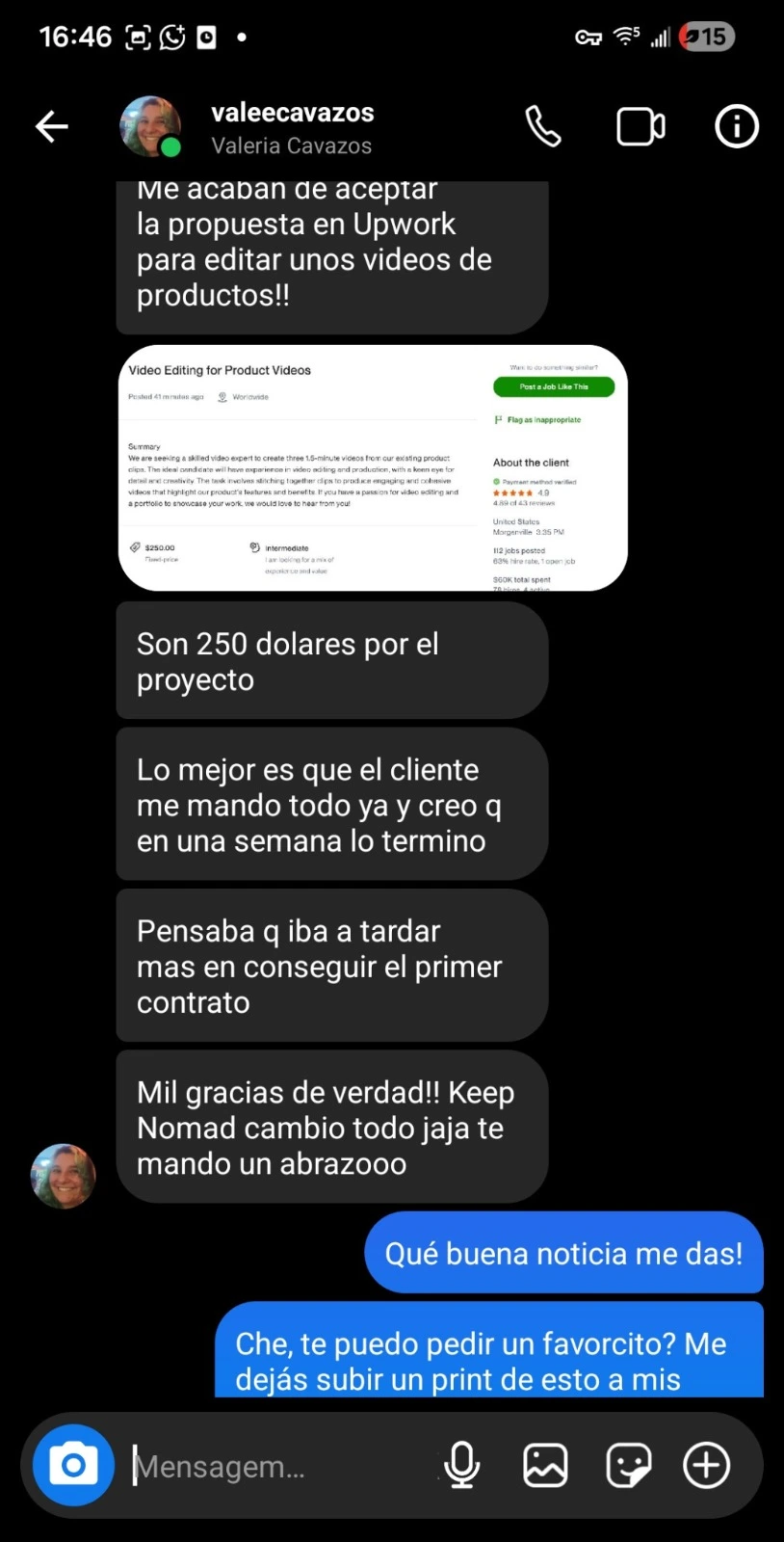784x1542 pixels.
Task: Open the shared Upwork job screenshot
Action: pyautogui.click(x=373, y=467)
